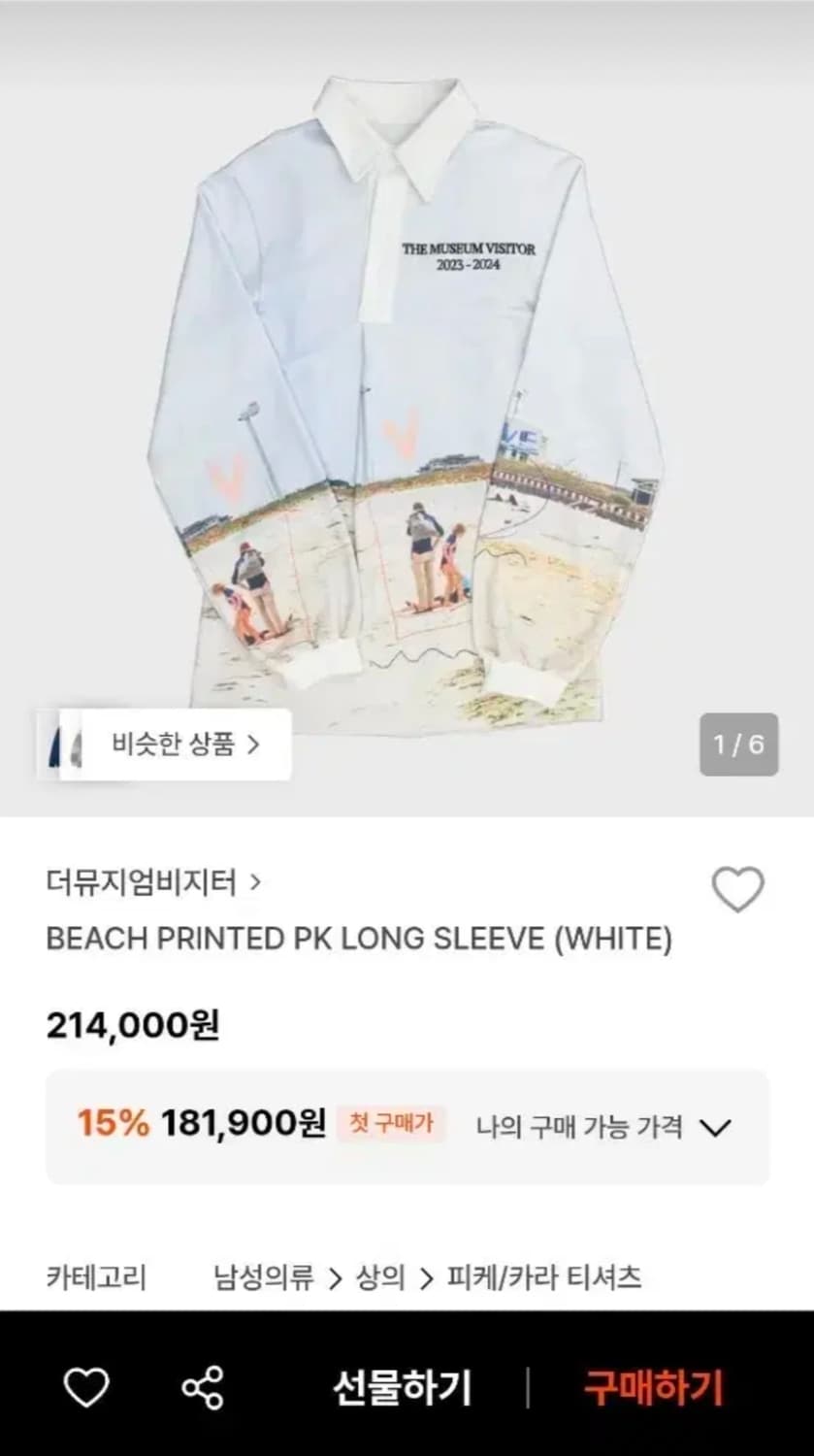This screenshot has height=1456, width=814.
Task: Open the share icon at the bottom
Action: pos(205,1388)
